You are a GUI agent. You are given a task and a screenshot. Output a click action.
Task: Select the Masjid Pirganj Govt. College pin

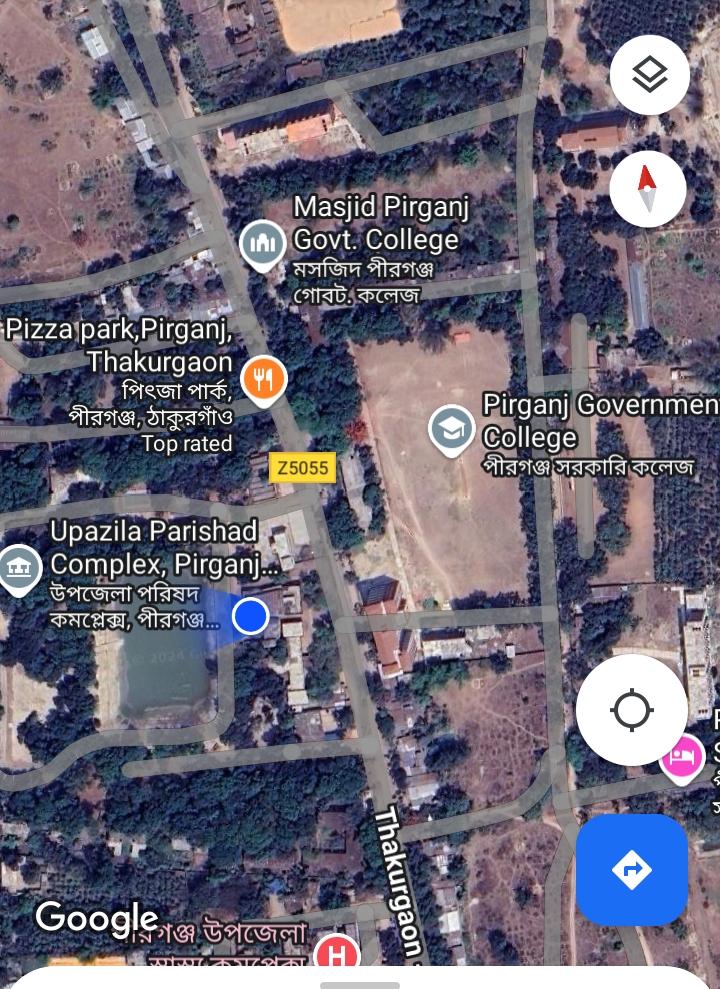[x=264, y=243]
